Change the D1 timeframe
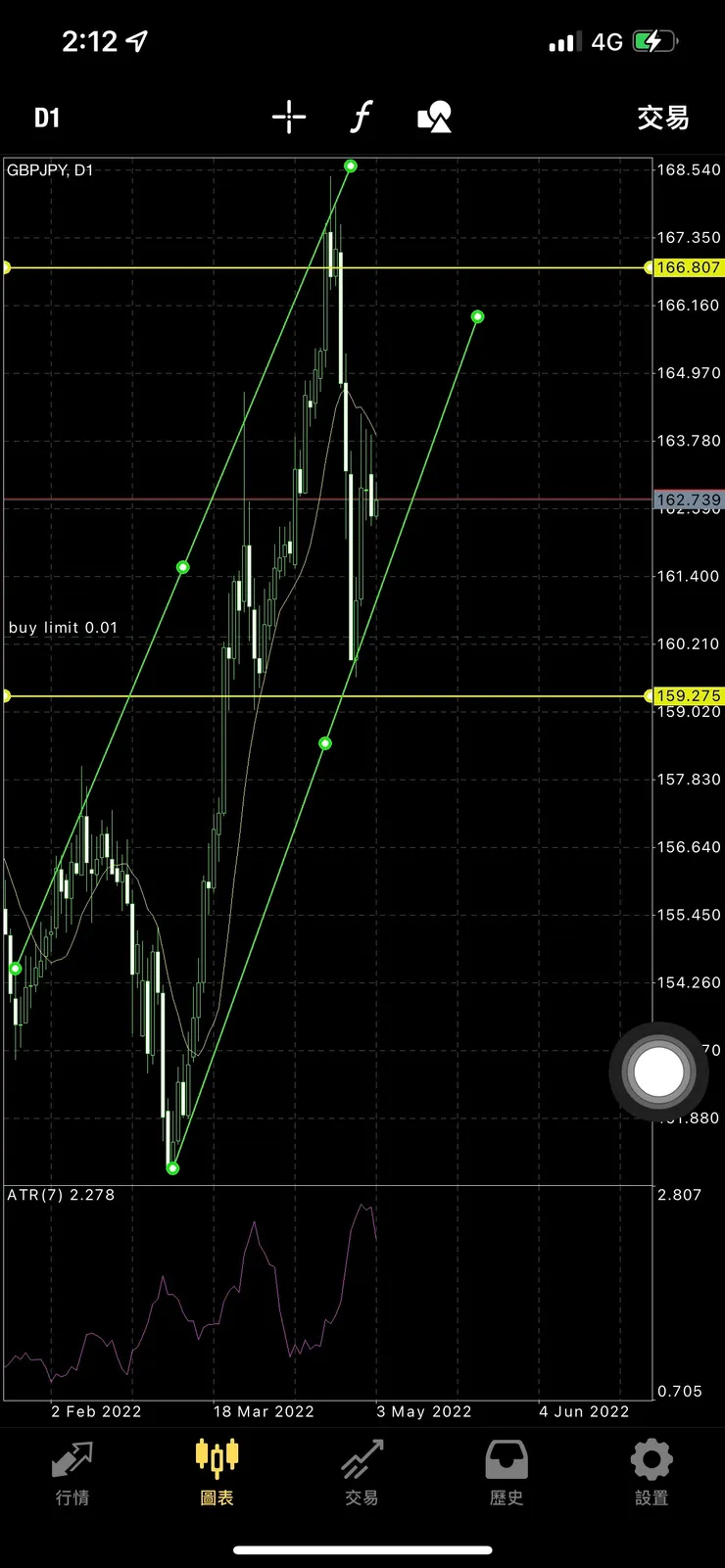 (x=47, y=119)
